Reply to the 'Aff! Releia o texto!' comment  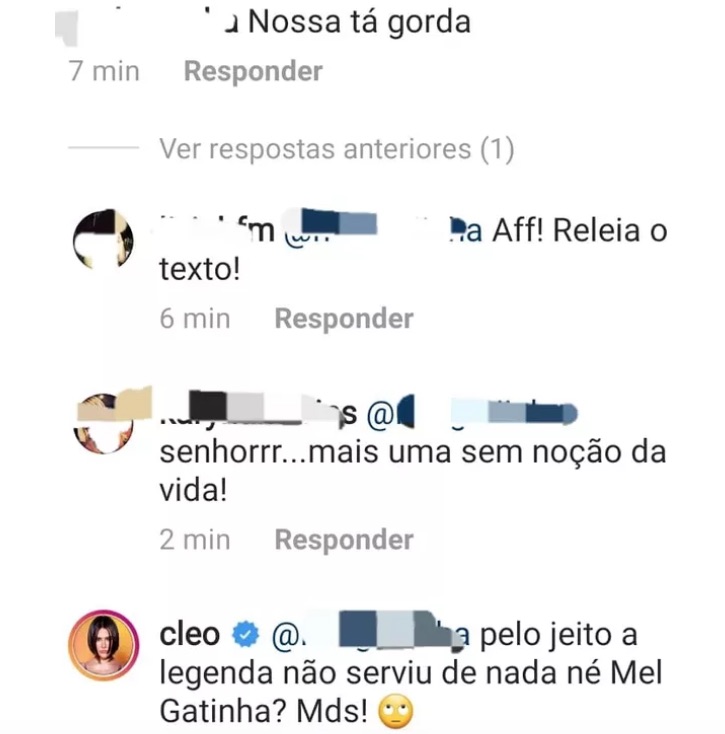343,319
